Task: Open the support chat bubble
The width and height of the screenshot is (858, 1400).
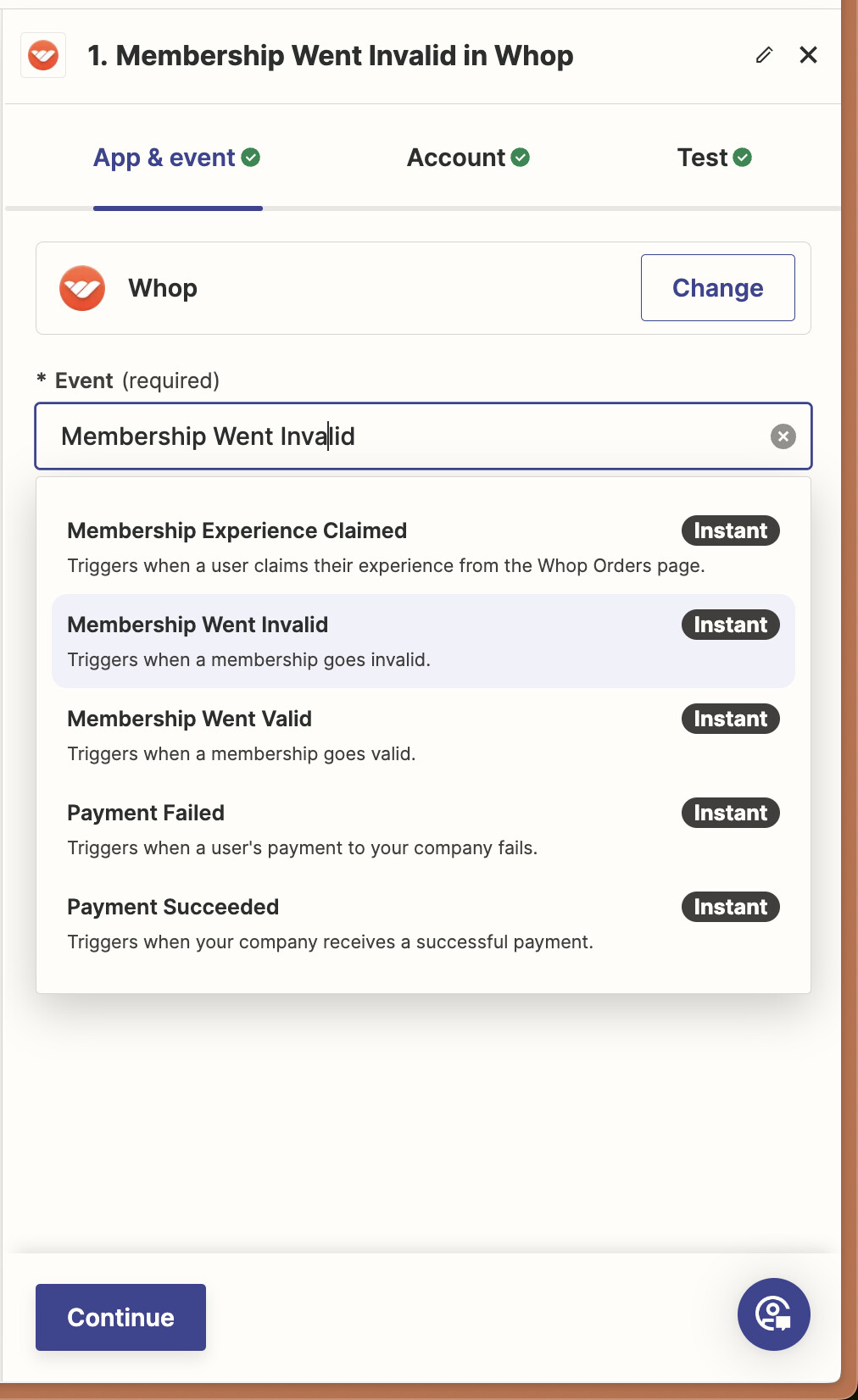Action: click(773, 1314)
